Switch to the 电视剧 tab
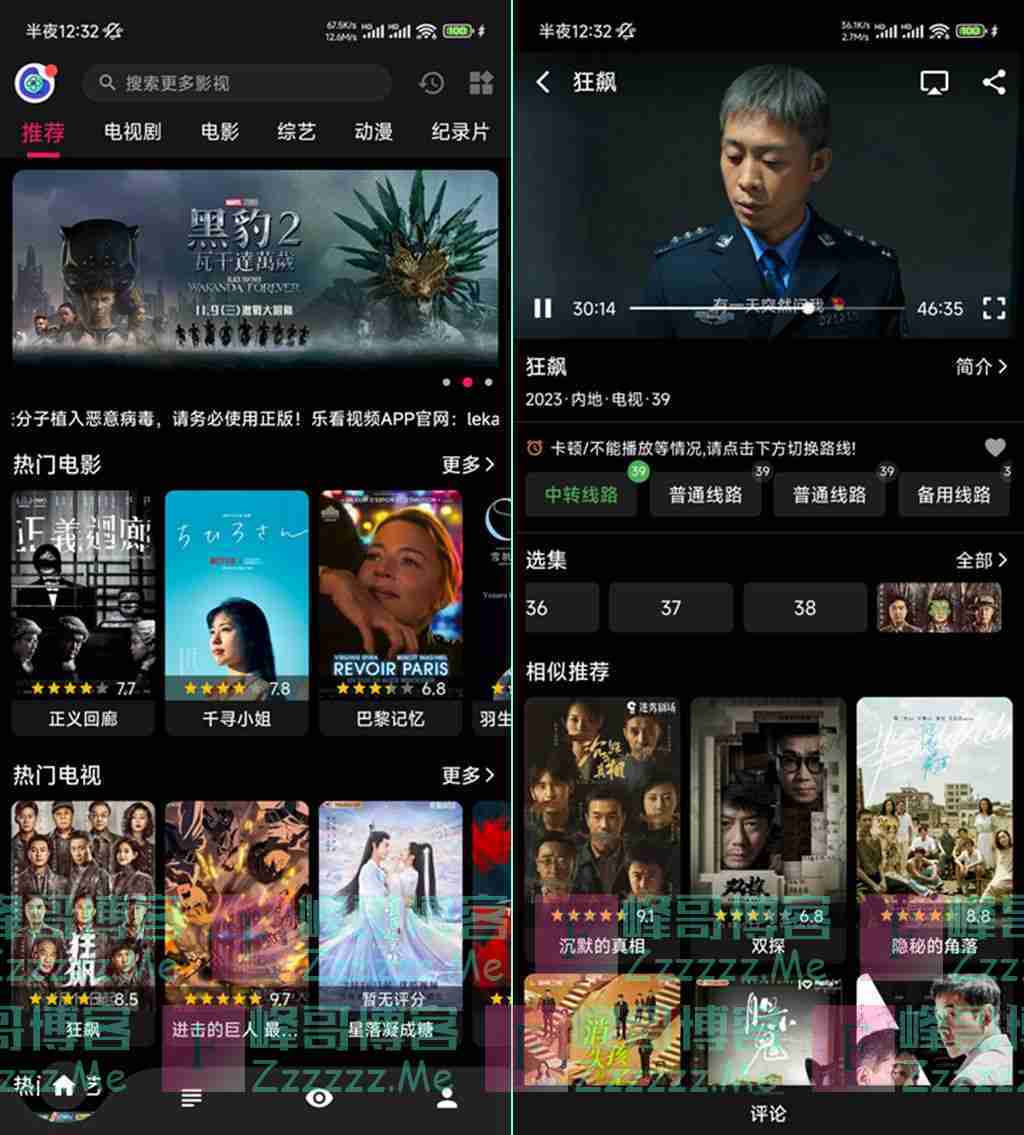This screenshot has height=1135, width=1024. pos(132,131)
